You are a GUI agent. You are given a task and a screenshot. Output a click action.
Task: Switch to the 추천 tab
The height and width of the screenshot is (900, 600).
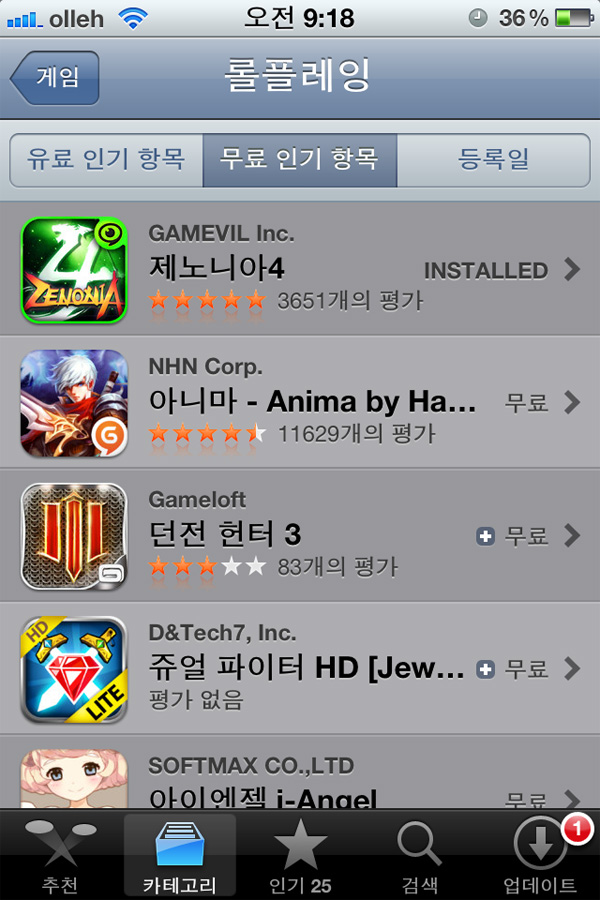[60, 857]
